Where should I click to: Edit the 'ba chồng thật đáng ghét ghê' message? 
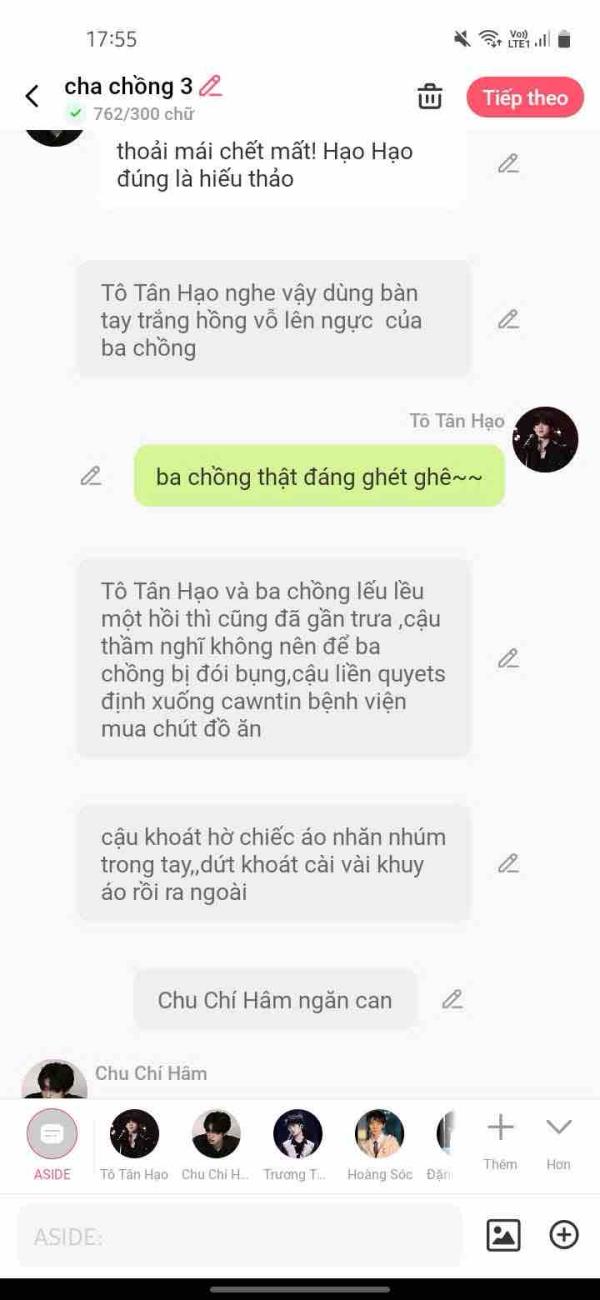(91, 477)
